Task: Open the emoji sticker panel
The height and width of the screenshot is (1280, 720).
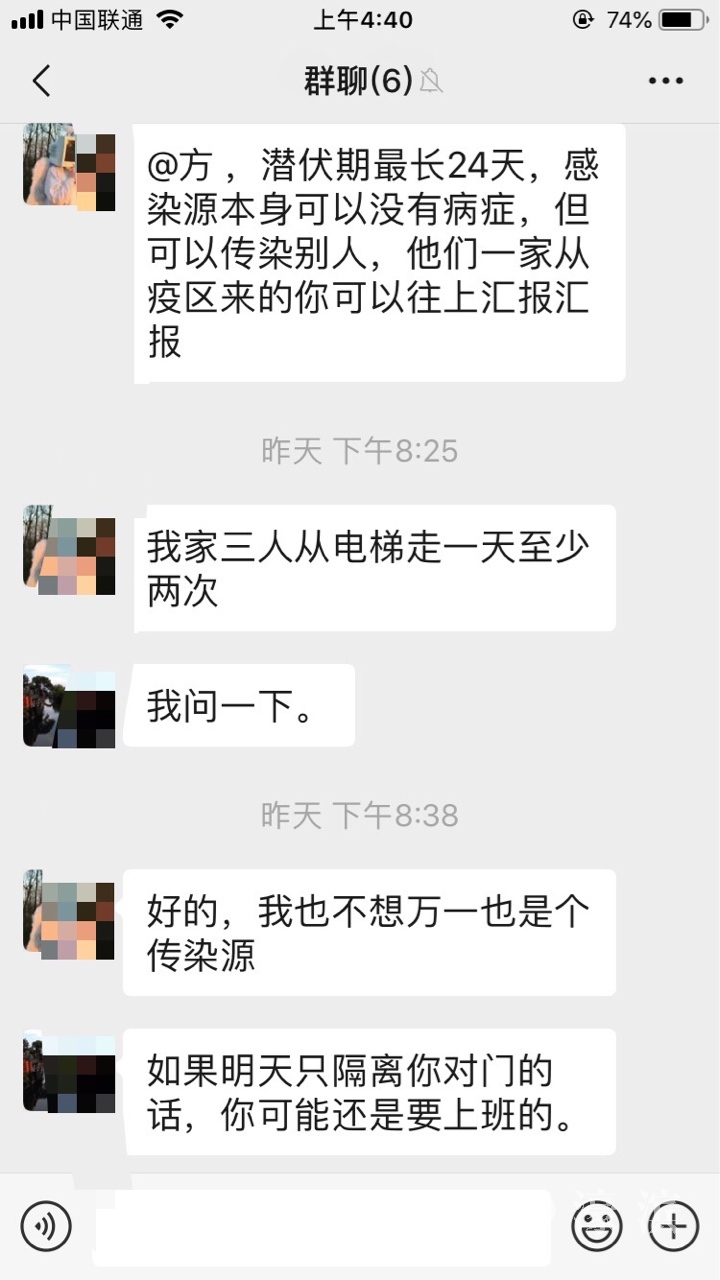Action: click(597, 1225)
